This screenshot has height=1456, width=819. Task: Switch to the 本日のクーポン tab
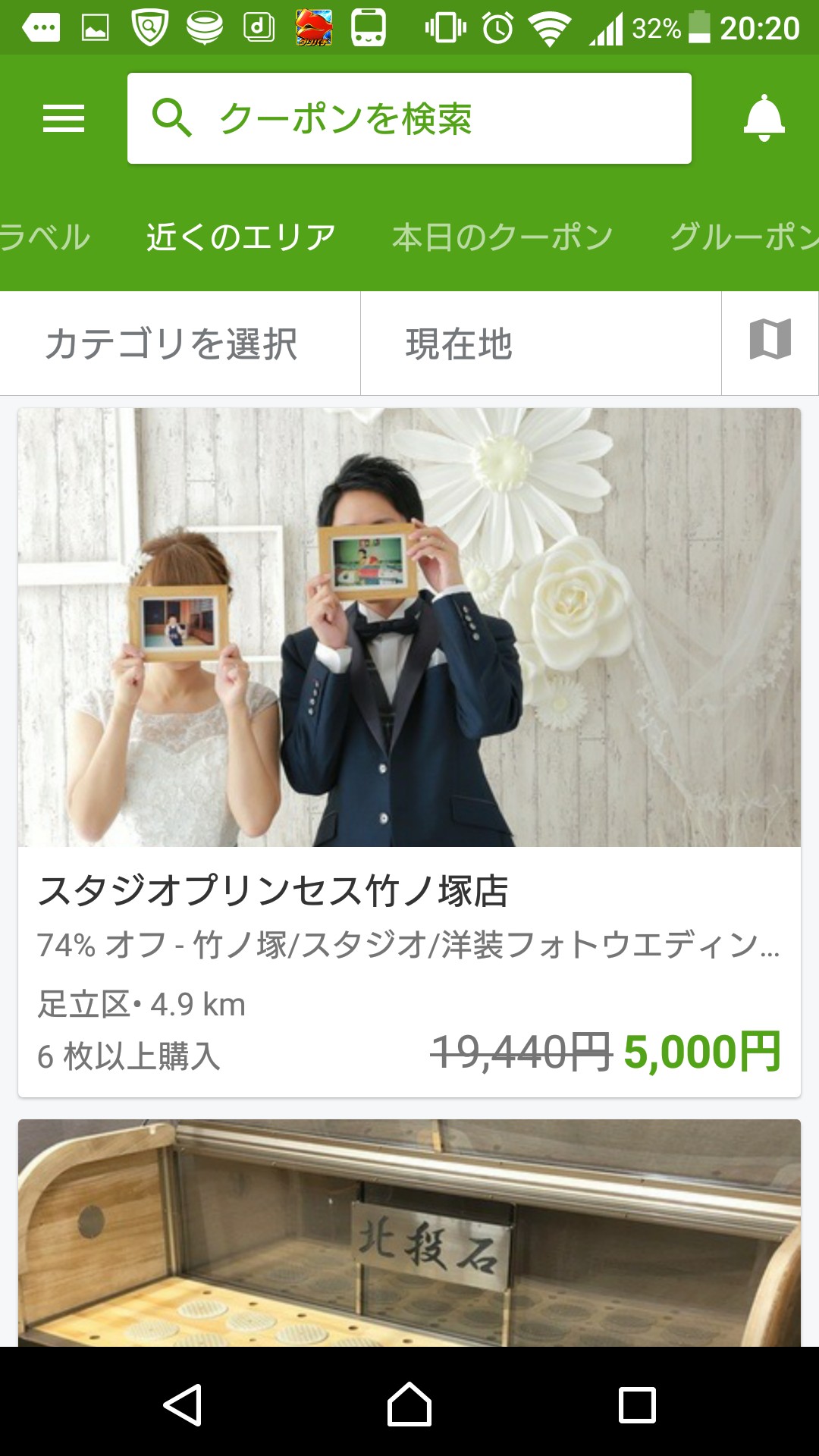(x=502, y=237)
